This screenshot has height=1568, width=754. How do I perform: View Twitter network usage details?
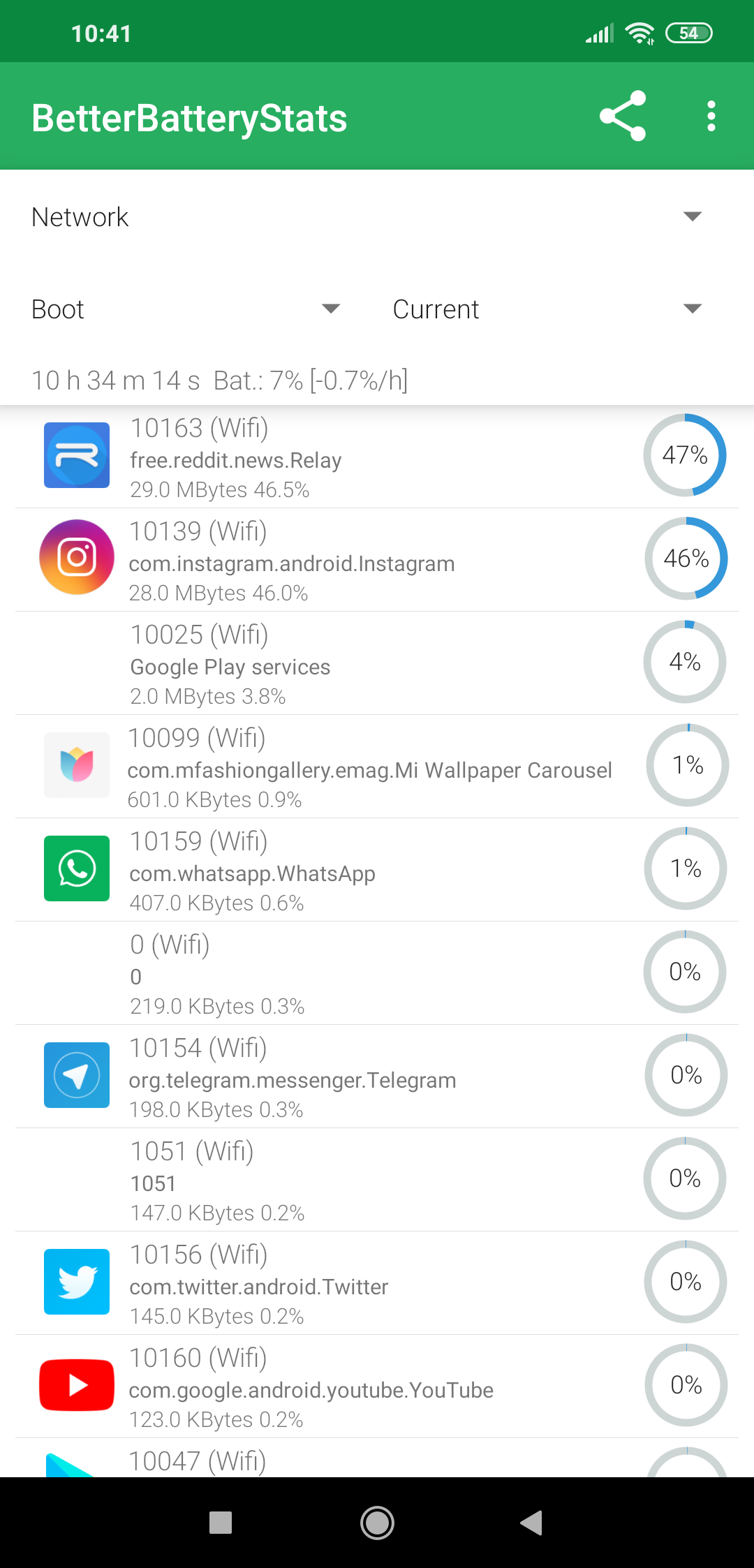377,1283
